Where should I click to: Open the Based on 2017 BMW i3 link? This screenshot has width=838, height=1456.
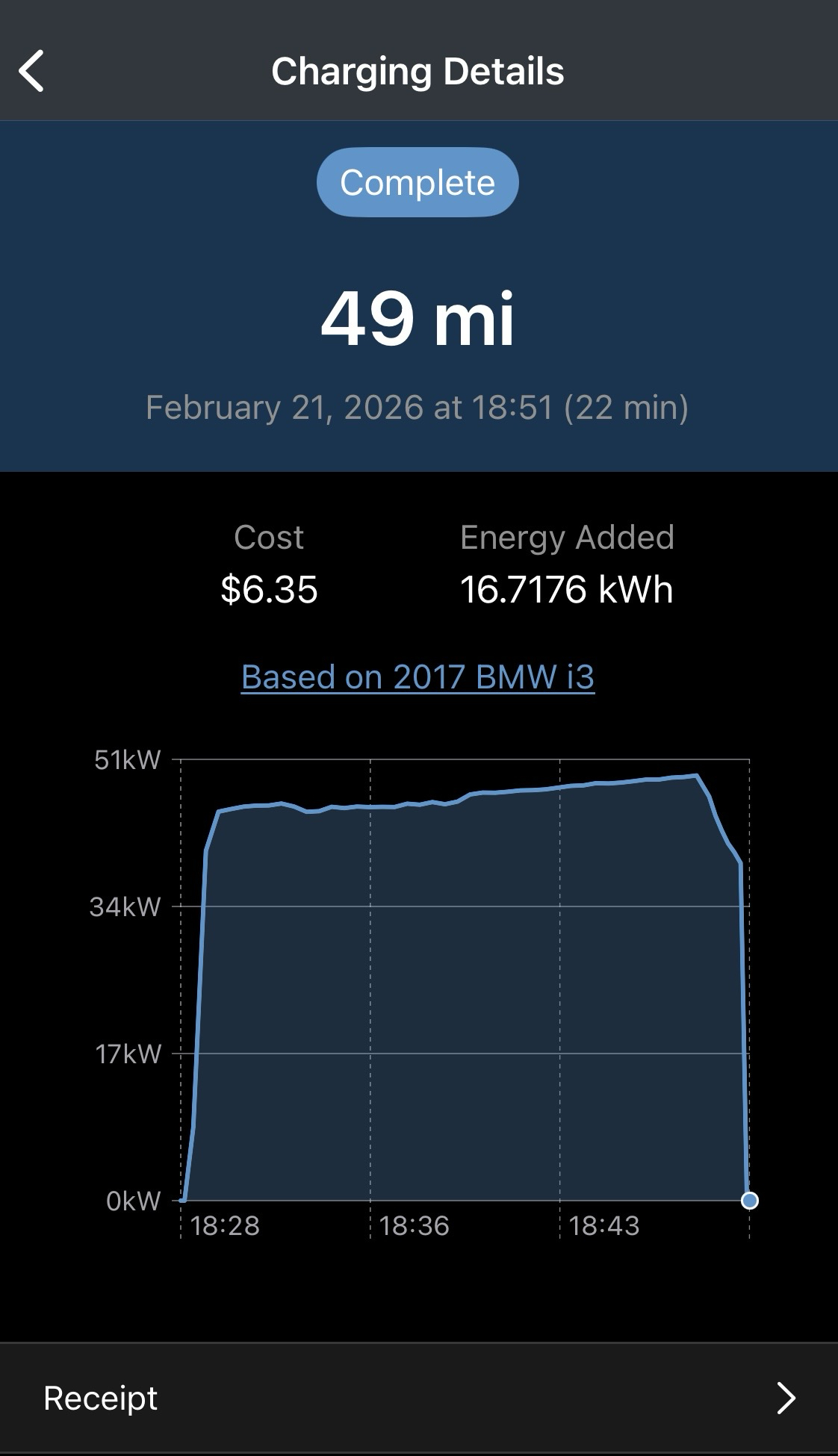418,677
